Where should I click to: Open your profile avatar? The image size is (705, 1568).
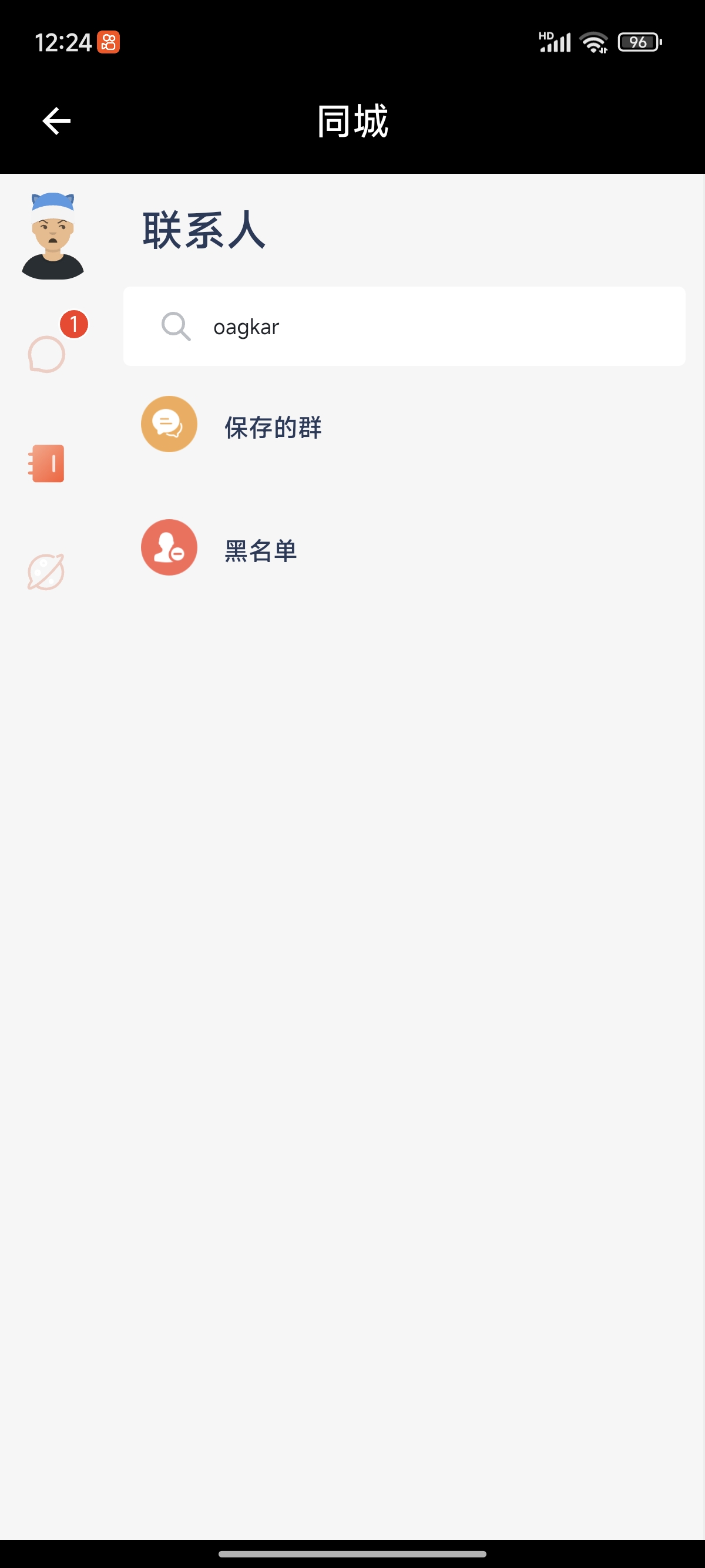pyautogui.click(x=52, y=236)
